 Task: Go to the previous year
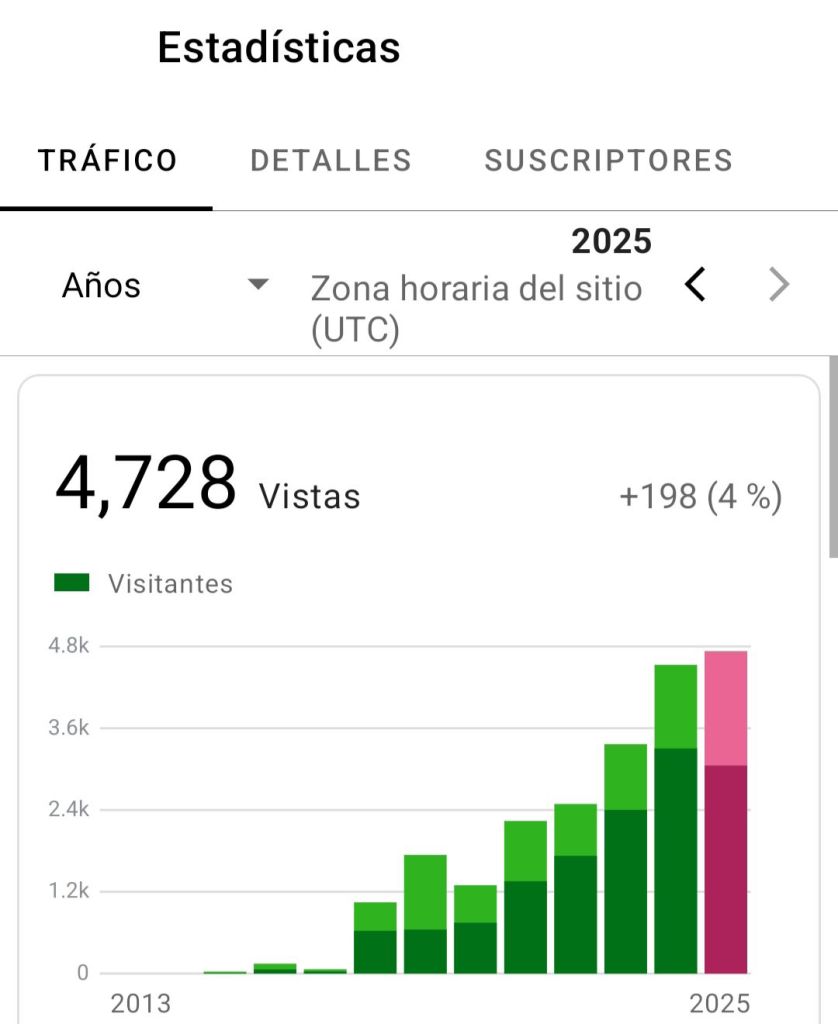pyautogui.click(x=695, y=287)
